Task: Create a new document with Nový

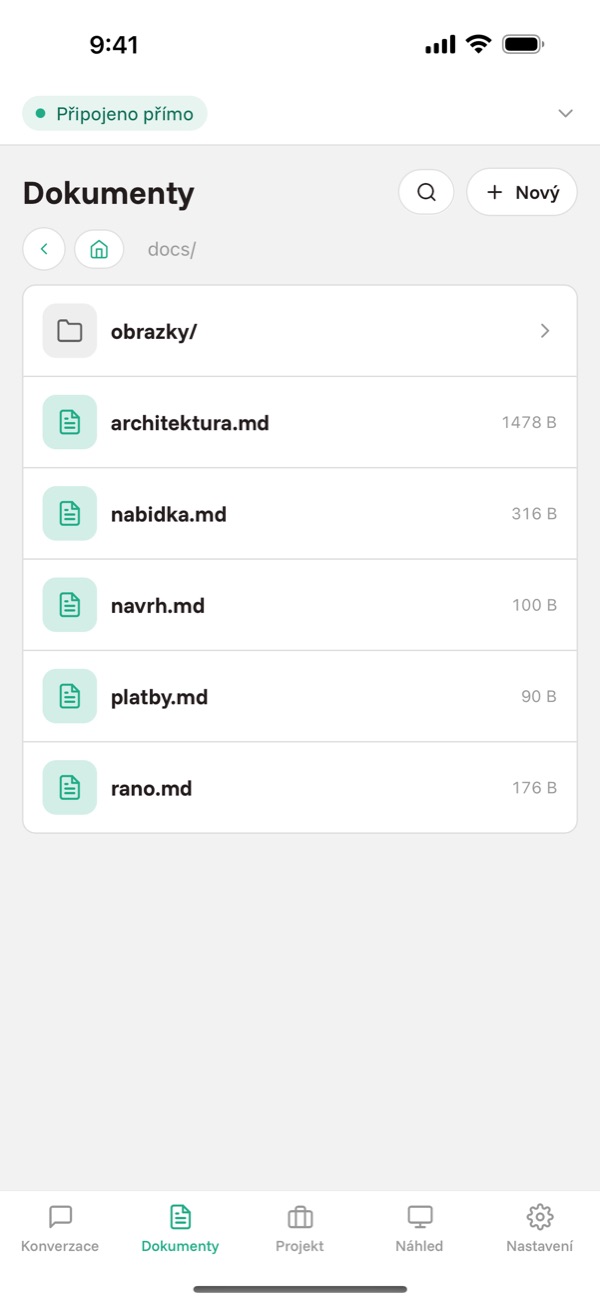Action: (x=522, y=193)
